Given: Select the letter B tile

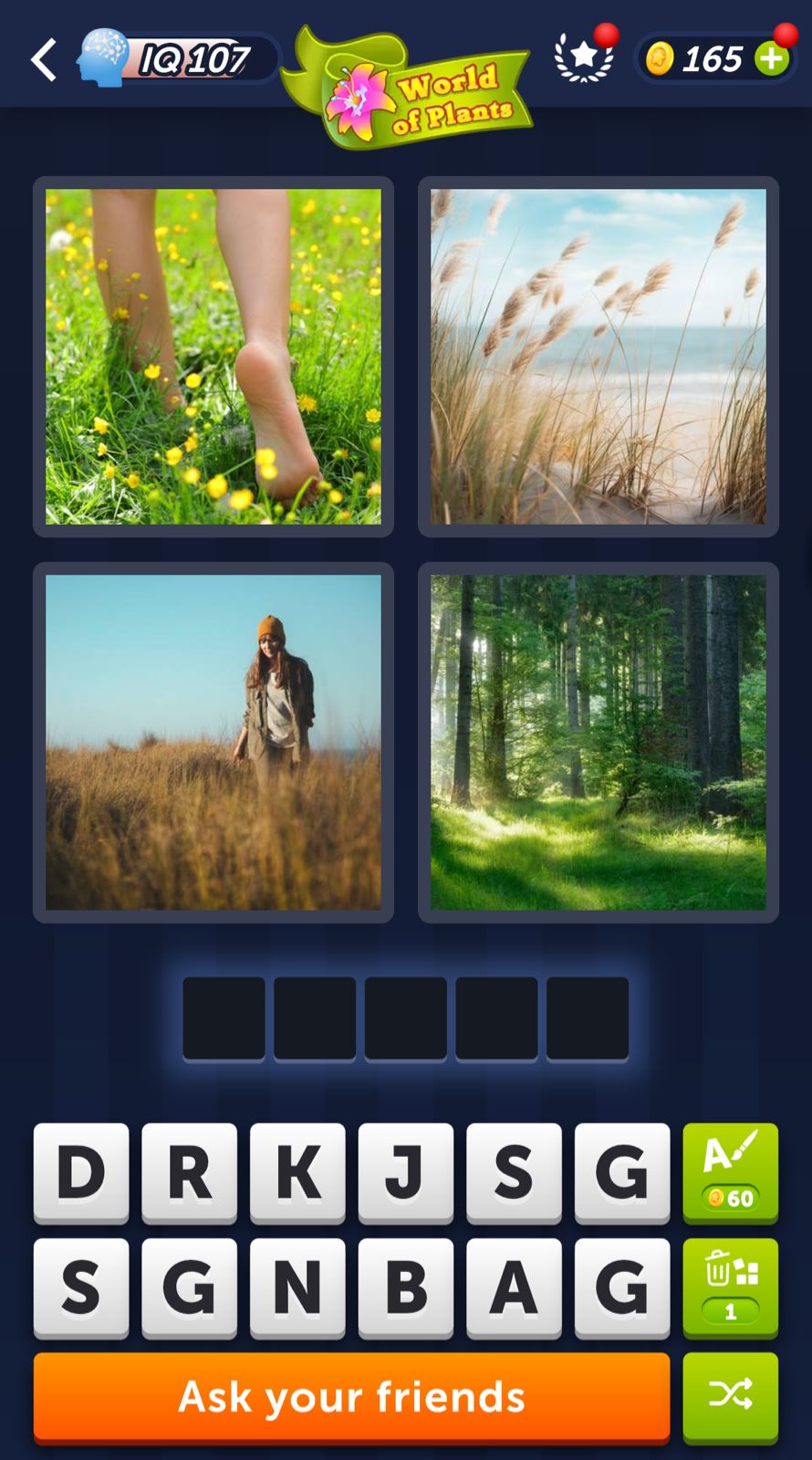Looking at the screenshot, I should [405, 1287].
